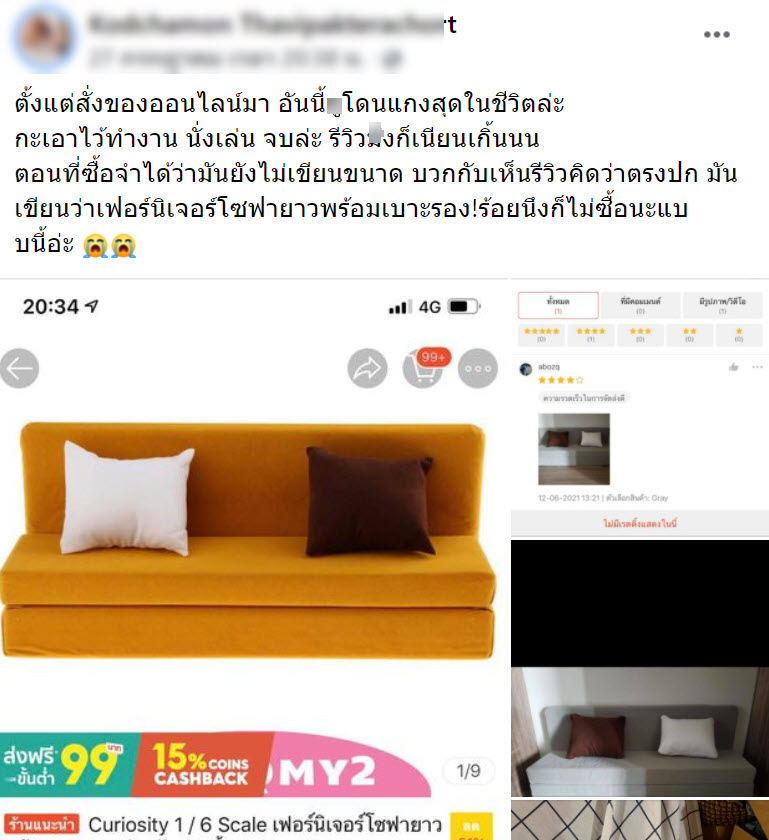Screen dimensions: 769x840
Task: Open the review ratings screenshot photo
Action: (x=640, y=410)
